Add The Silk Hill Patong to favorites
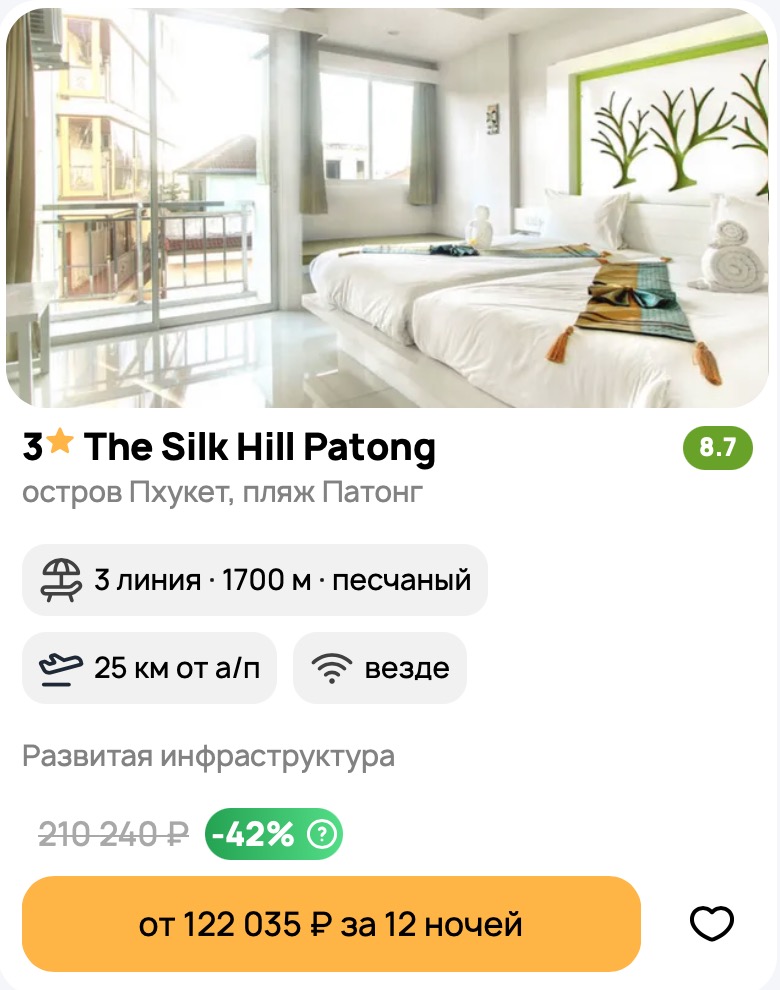Screen dimensions: 780x990 pos(712,924)
